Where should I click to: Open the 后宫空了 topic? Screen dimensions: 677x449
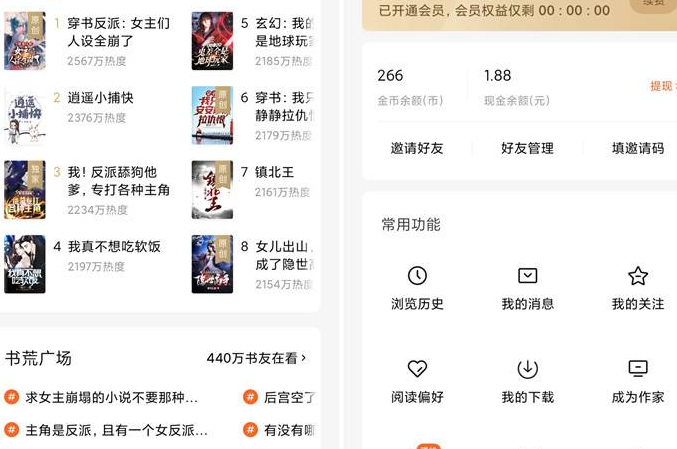pos(288,398)
